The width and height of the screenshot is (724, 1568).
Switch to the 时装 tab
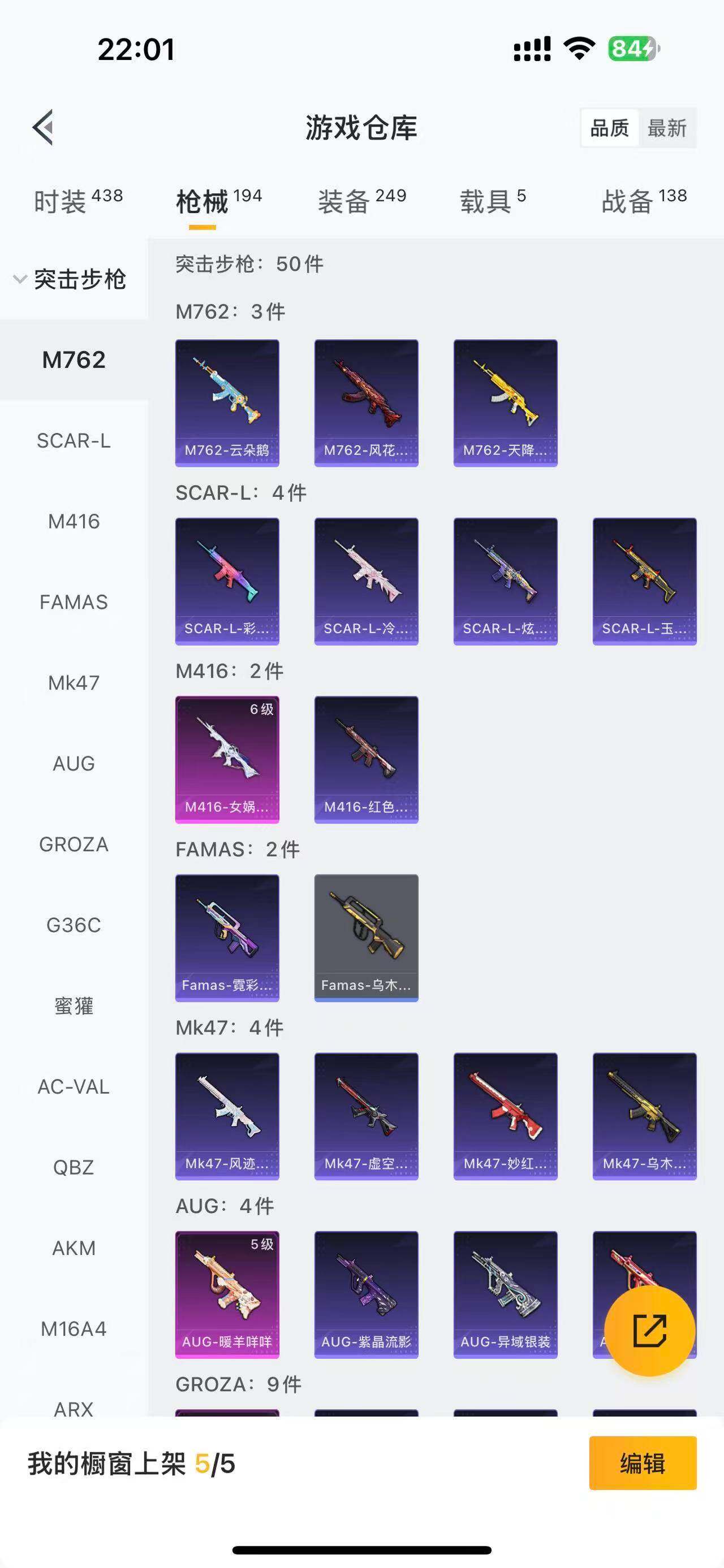(78, 201)
